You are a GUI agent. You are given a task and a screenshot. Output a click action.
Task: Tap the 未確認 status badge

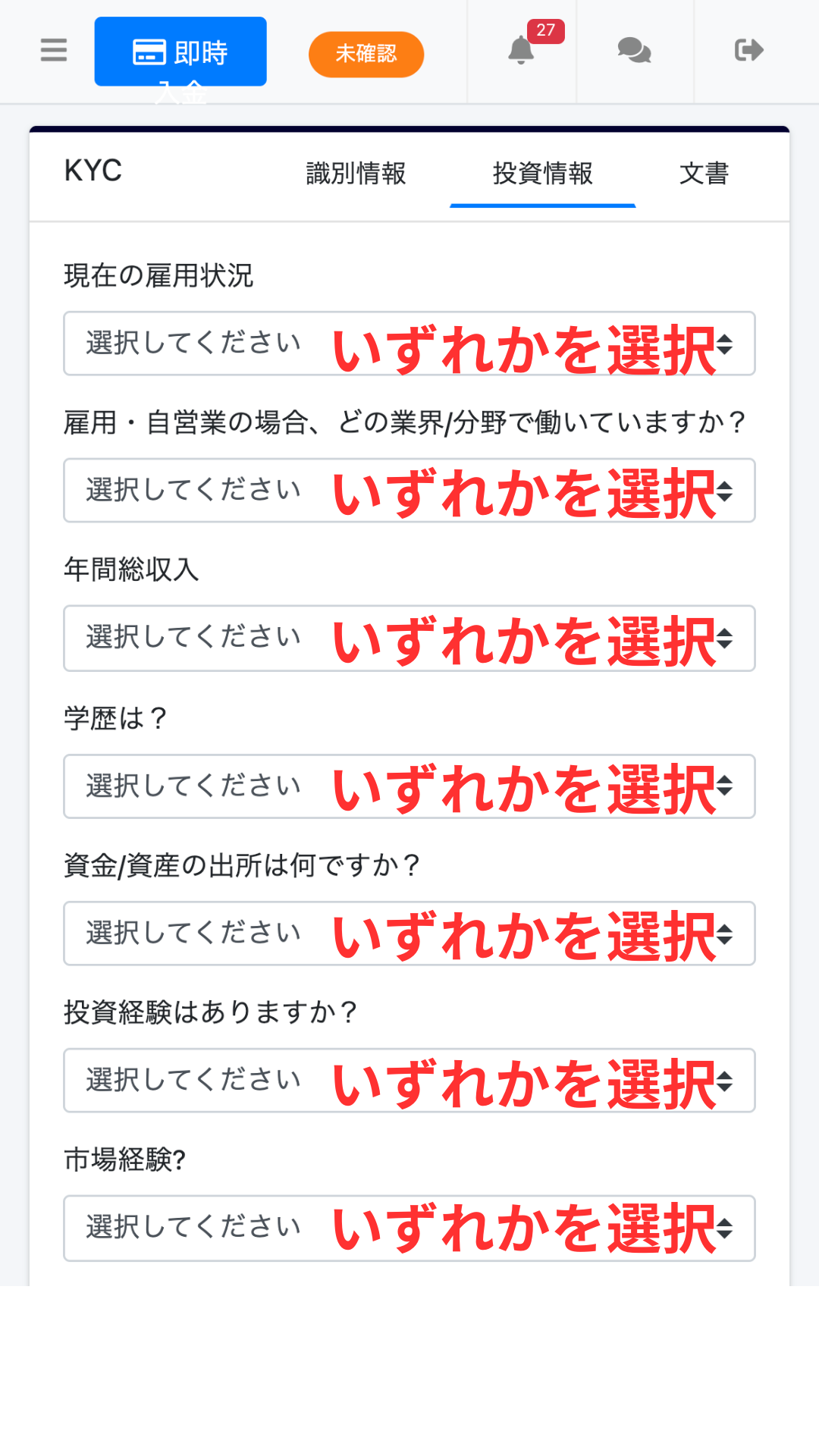(x=366, y=54)
